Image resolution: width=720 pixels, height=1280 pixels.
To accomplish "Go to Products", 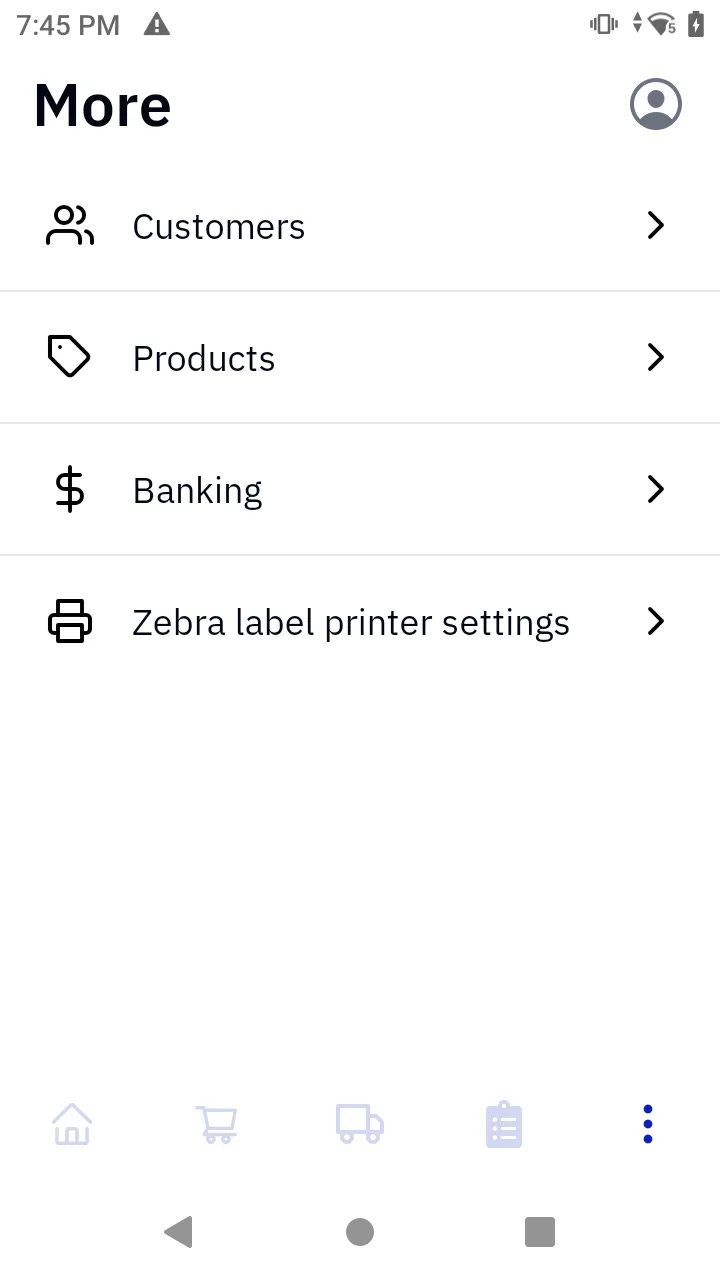I will 359,358.
